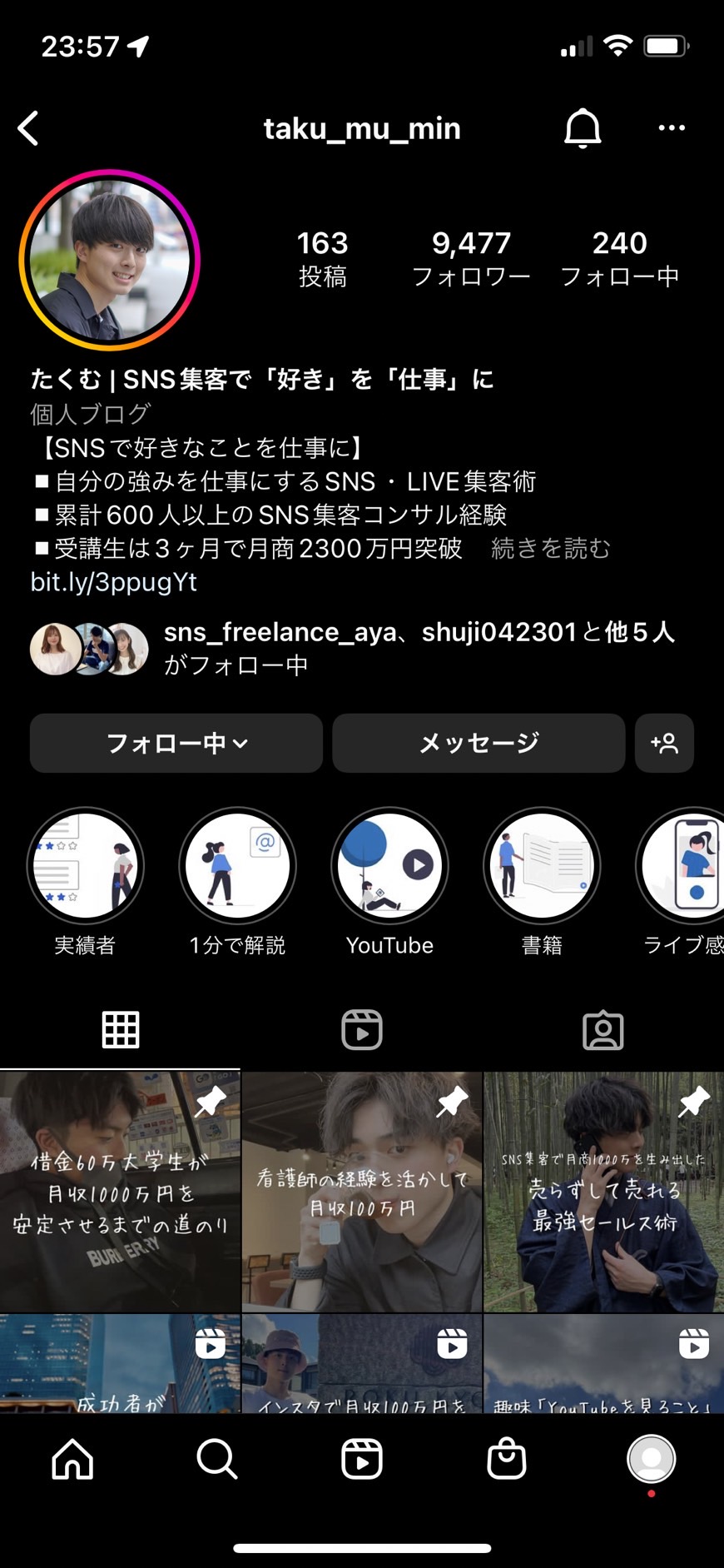
Task: Open the three-dot overflow menu
Action: tap(672, 128)
